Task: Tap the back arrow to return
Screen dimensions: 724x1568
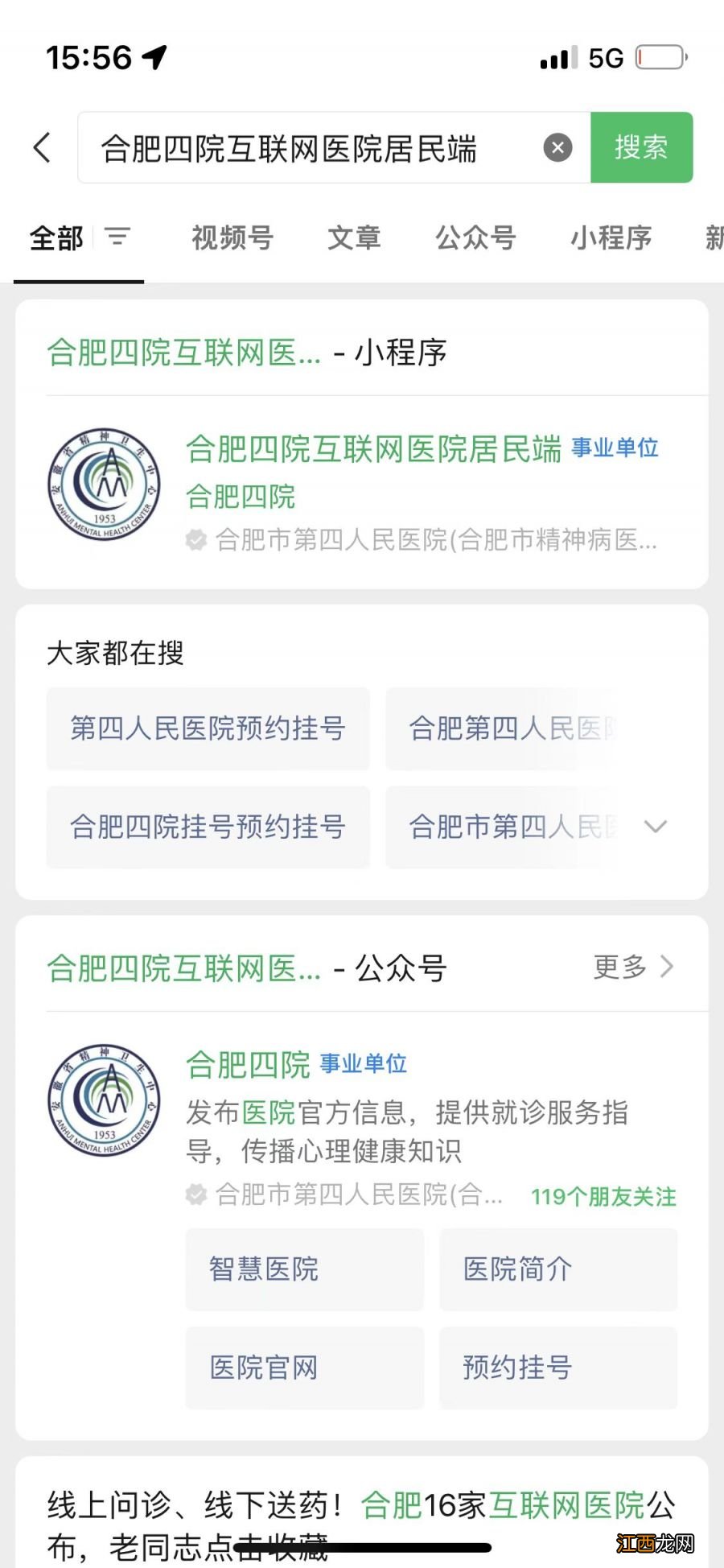Action: pos(43,147)
